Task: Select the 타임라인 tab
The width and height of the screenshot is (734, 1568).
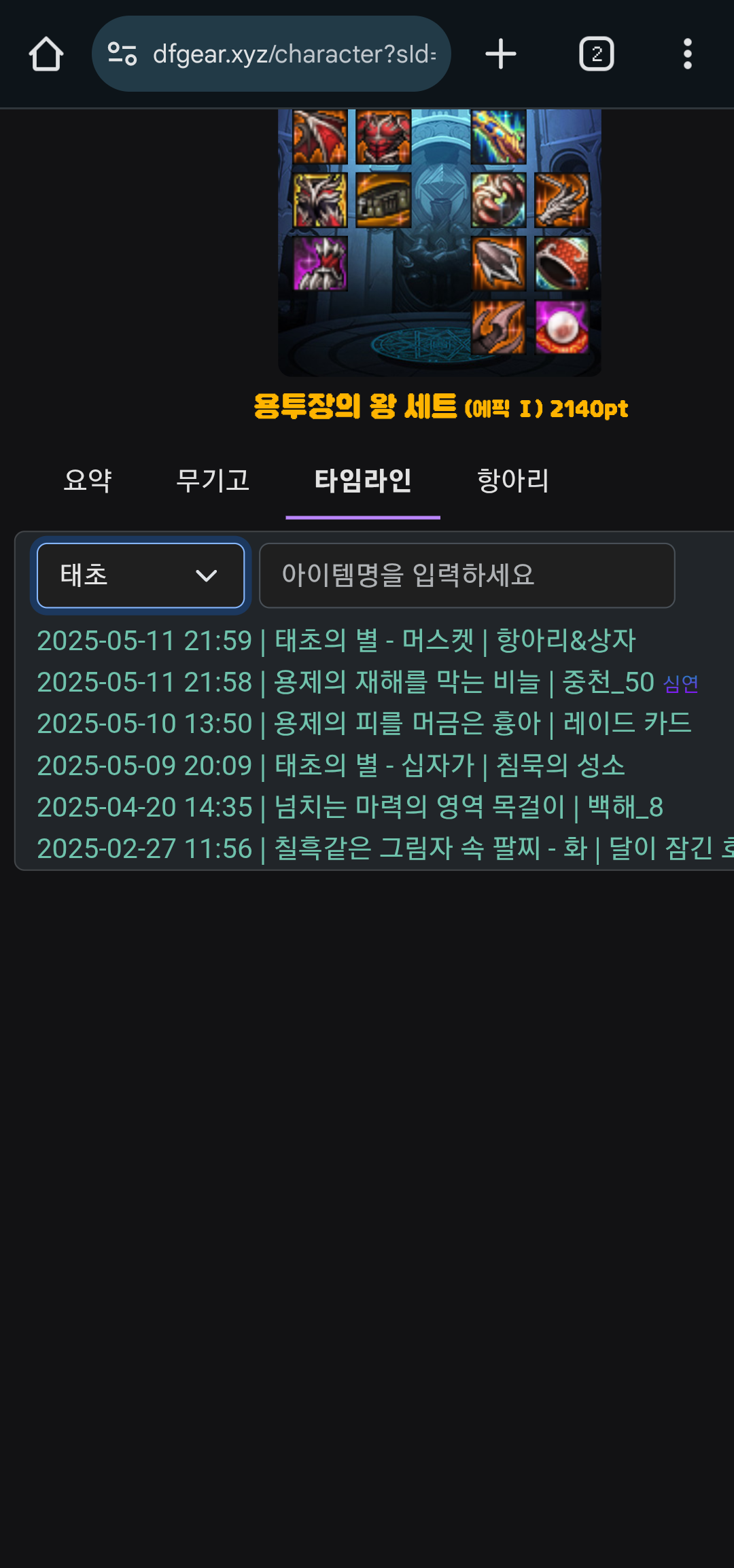Action: [363, 480]
